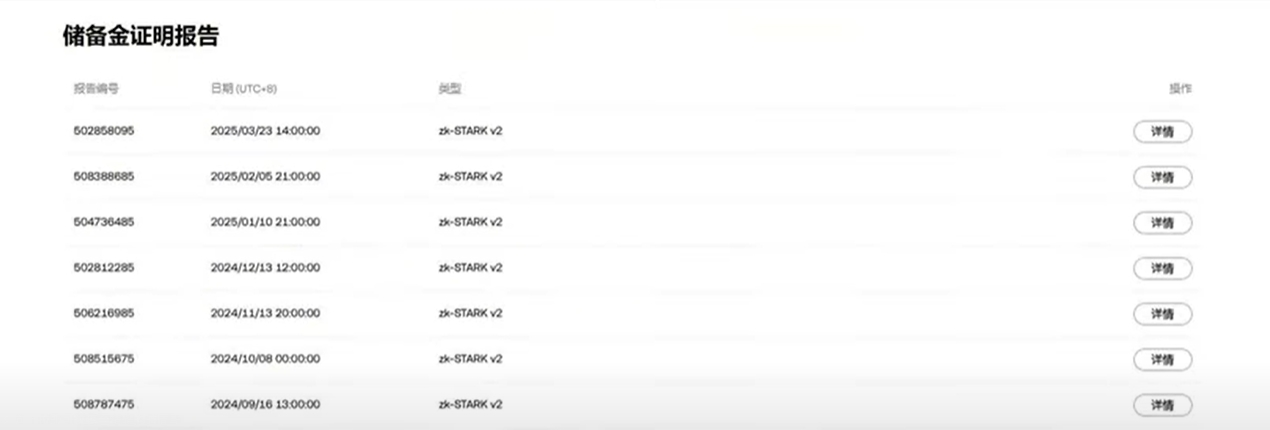Show details for the 2024/12/13 report

click(1162, 268)
